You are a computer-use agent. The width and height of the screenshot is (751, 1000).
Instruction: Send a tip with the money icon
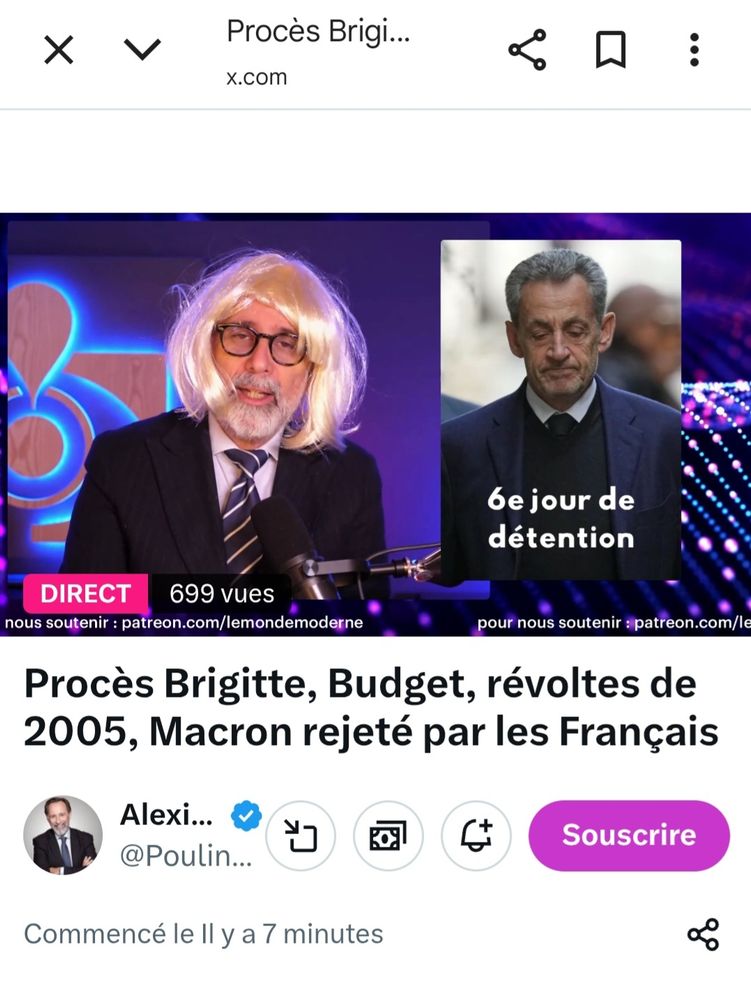click(388, 835)
